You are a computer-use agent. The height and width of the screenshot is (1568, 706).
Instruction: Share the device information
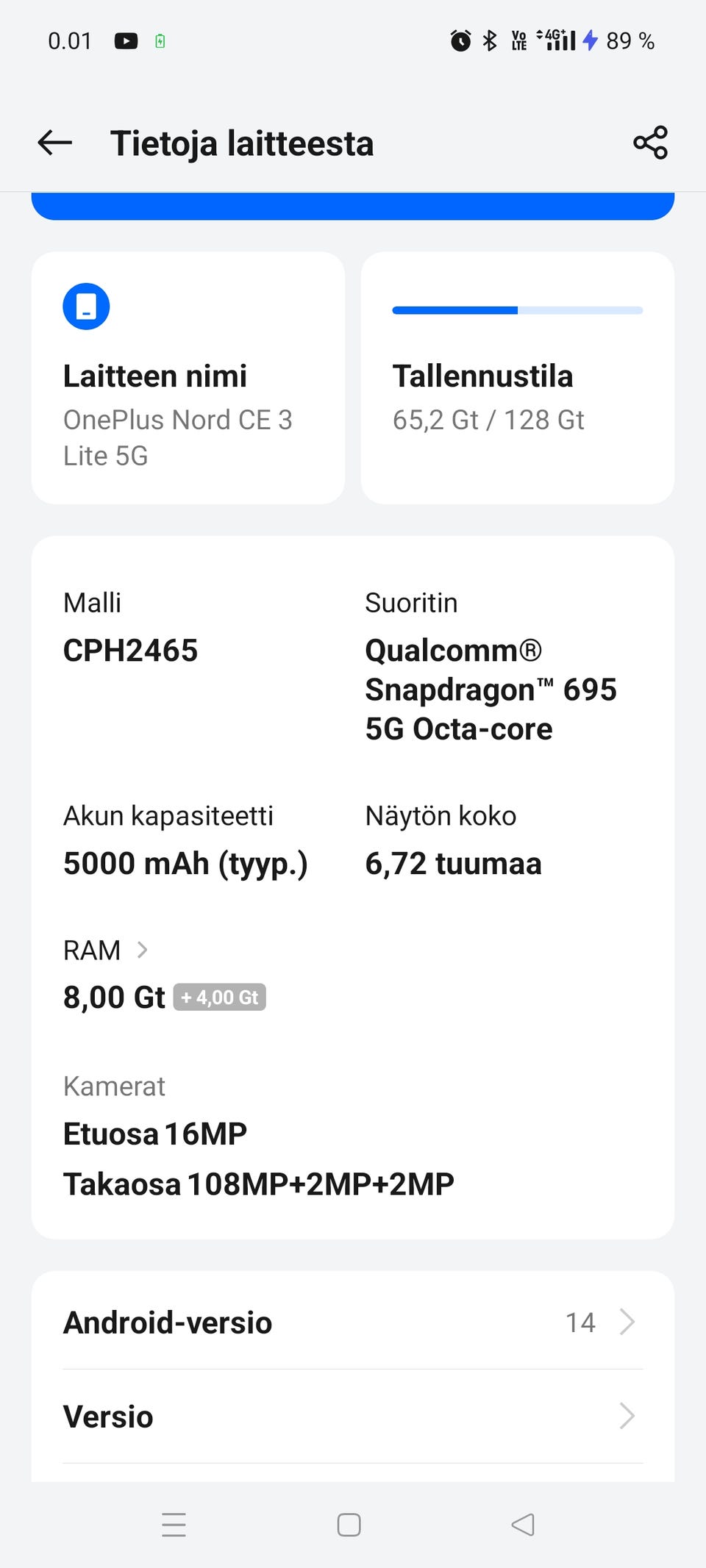(650, 143)
